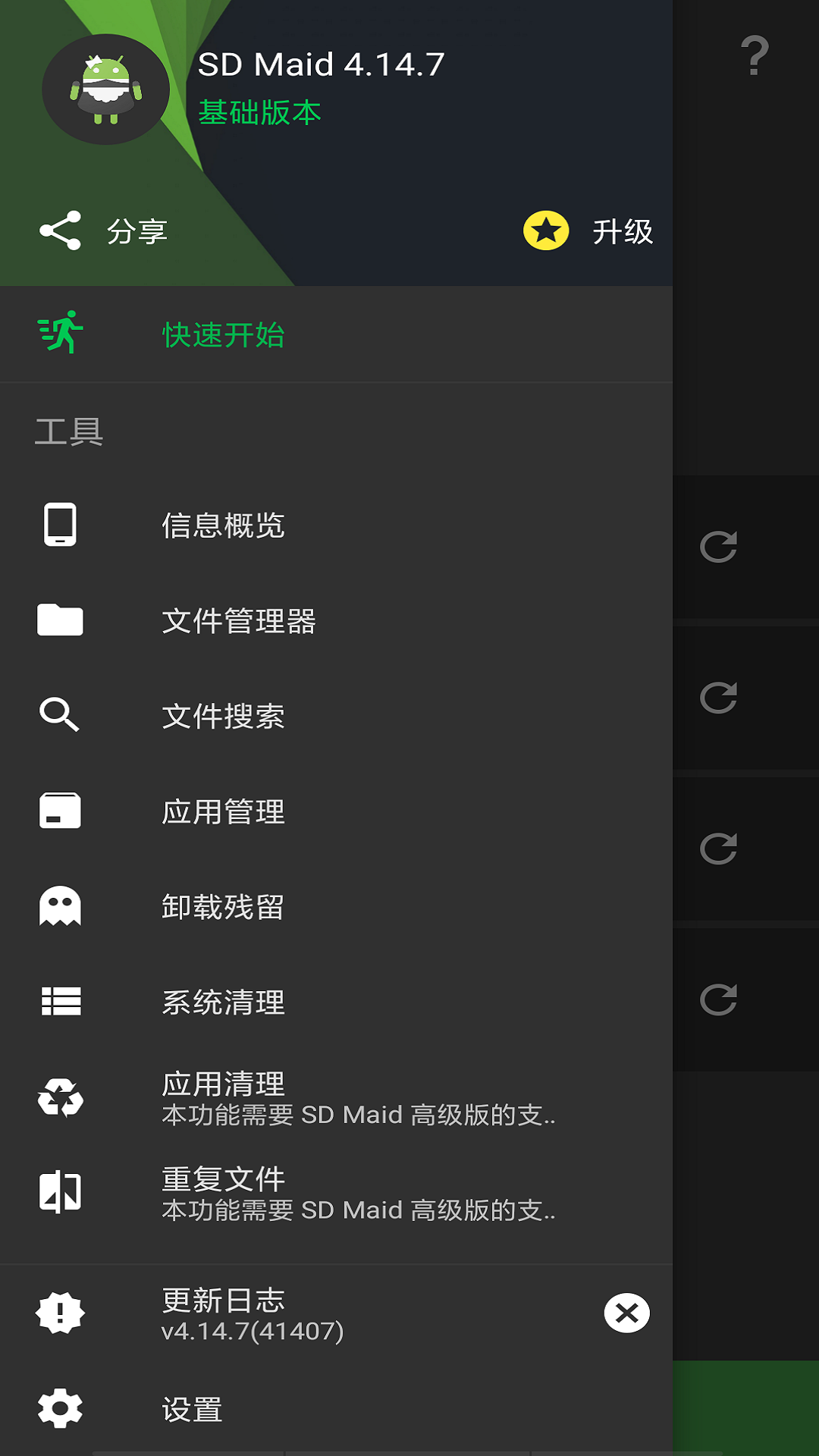Tap the 分享 share button
819x1456 pixels.
103,231
